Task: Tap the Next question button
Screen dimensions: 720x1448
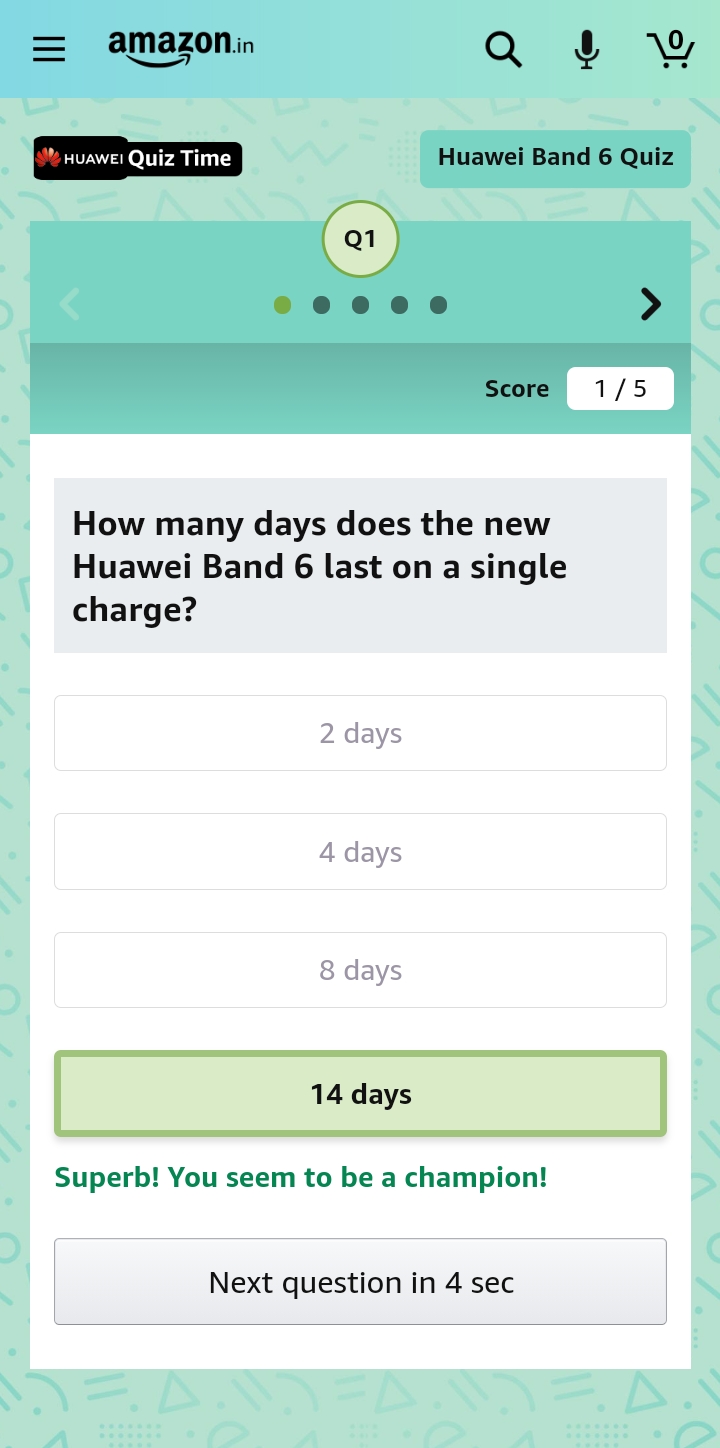Action: coord(360,1282)
